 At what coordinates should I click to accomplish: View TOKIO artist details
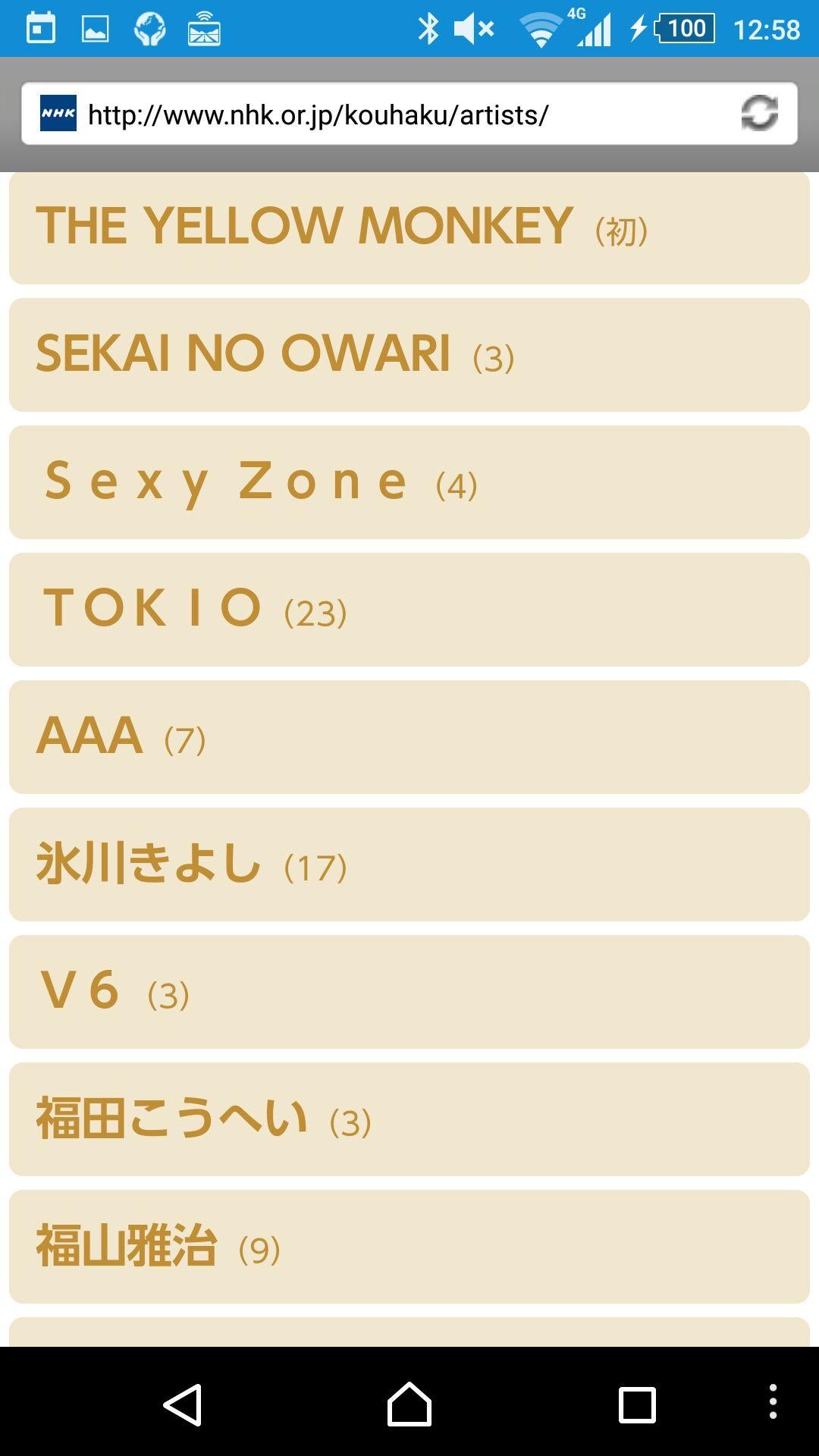click(x=409, y=610)
